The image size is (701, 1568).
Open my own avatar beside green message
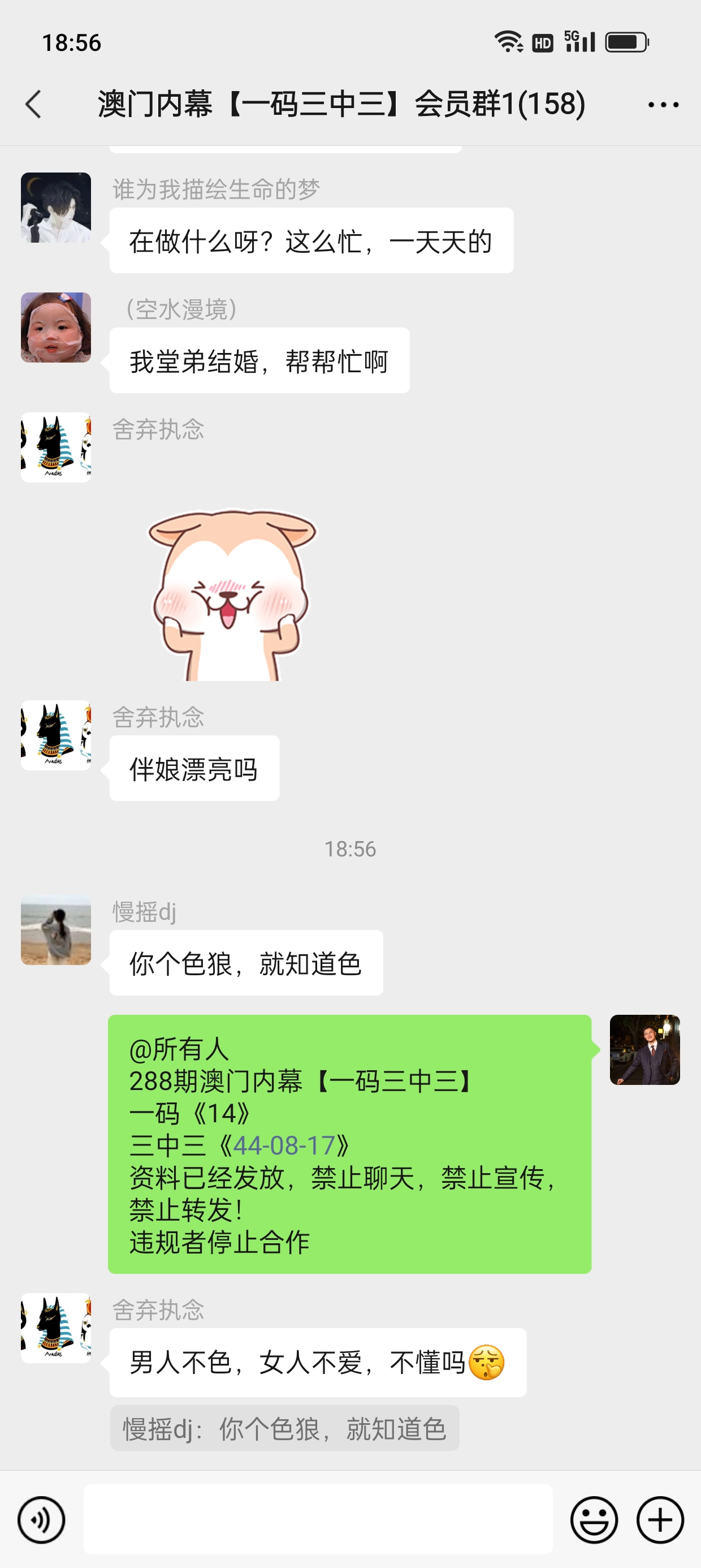tap(644, 1049)
